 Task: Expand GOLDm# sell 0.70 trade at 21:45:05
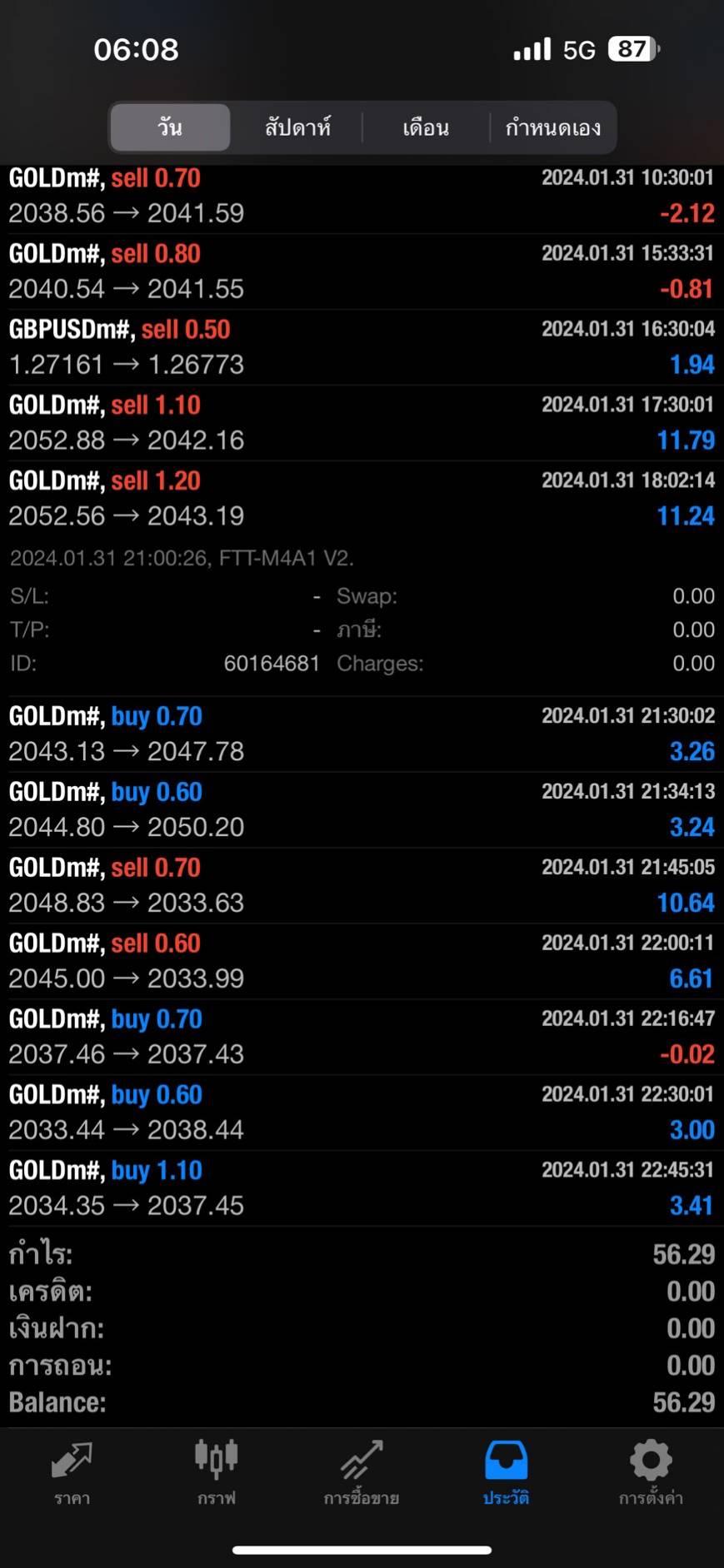coord(362,885)
